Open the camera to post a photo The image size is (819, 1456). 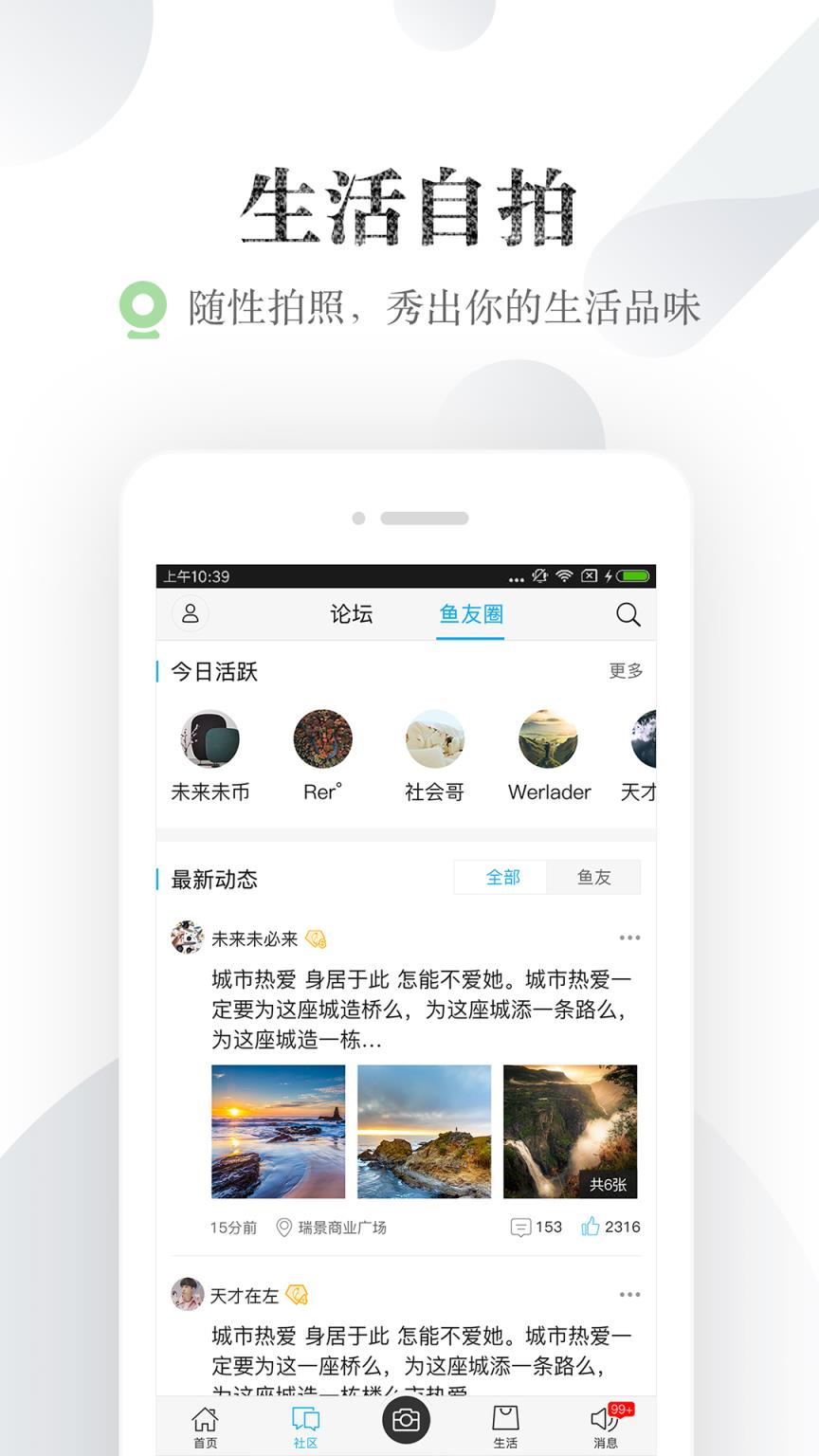(x=406, y=1419)
